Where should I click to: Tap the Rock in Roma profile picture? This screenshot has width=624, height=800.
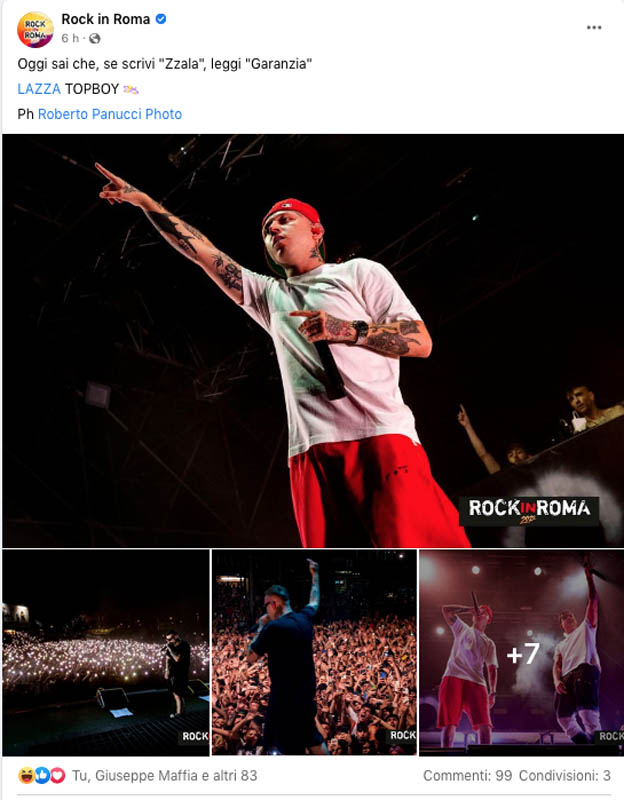35,30
